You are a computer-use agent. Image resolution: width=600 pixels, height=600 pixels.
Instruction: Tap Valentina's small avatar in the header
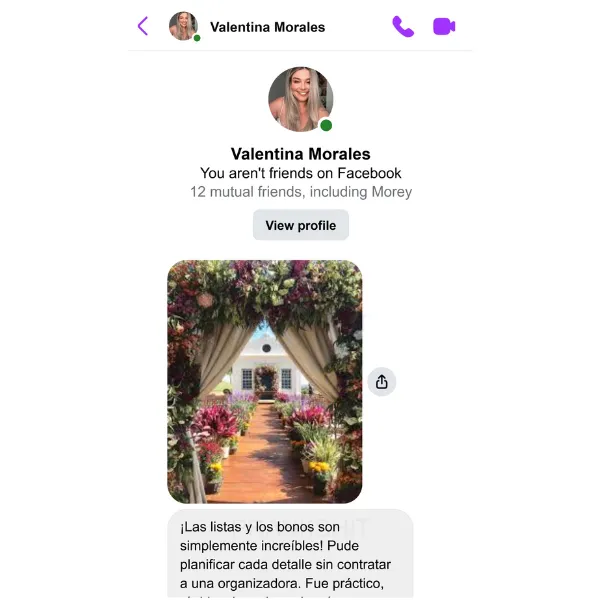pos(183,27)
